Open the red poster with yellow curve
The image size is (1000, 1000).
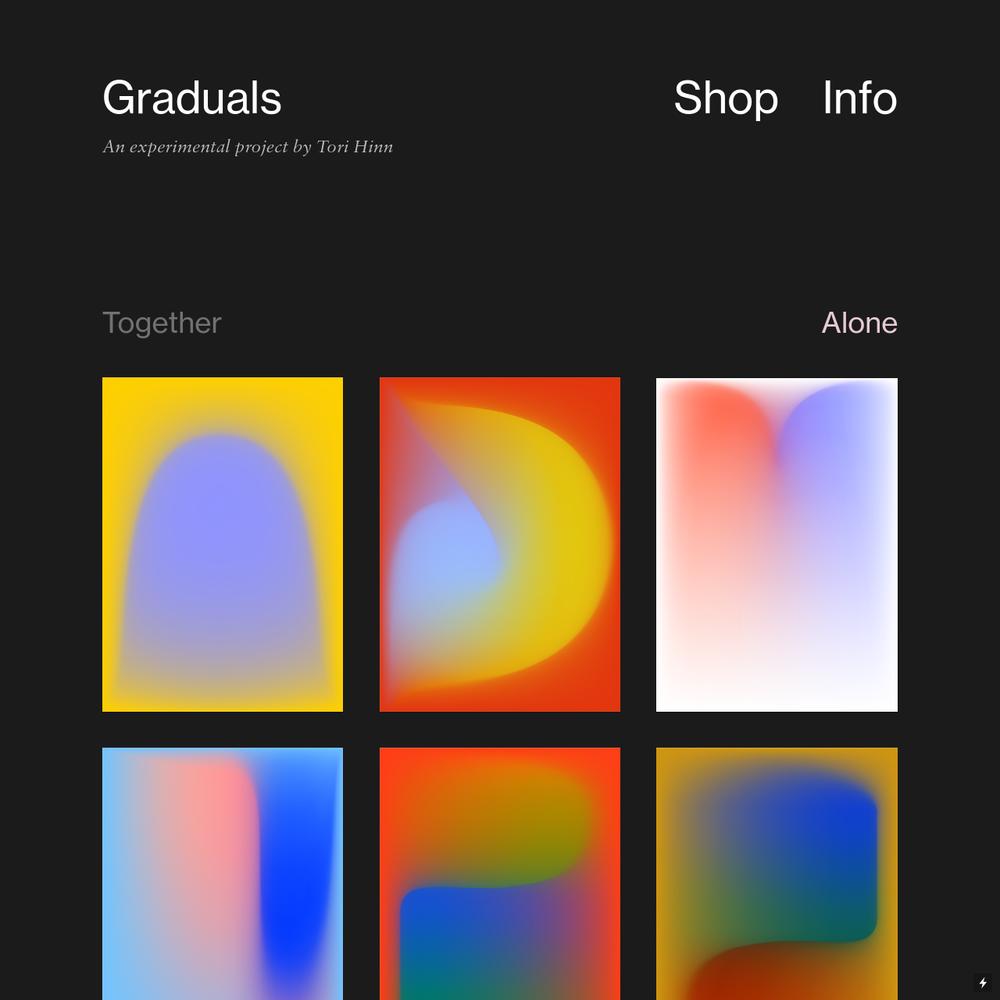[x=499, y=544]
